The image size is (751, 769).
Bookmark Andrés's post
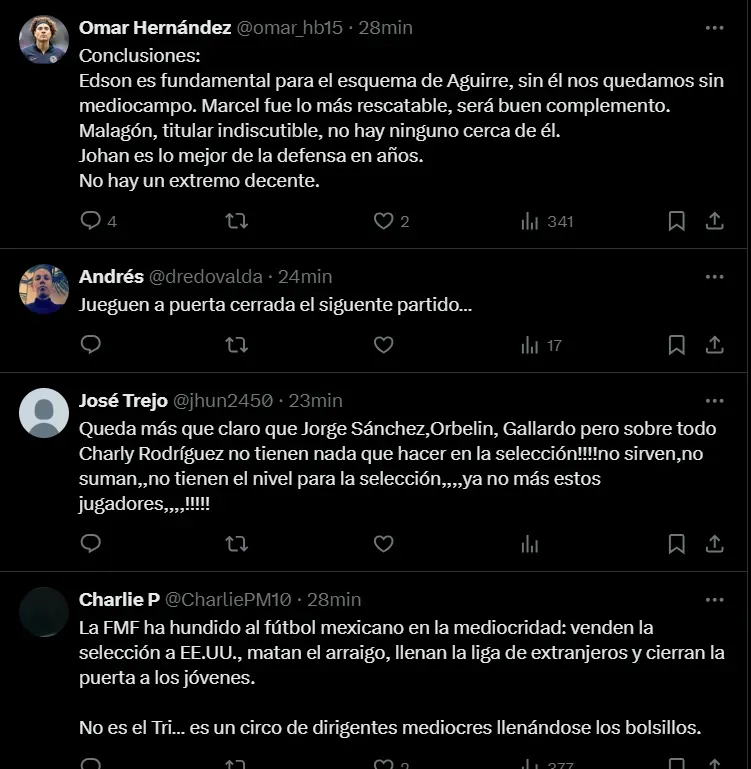[677, 345]
